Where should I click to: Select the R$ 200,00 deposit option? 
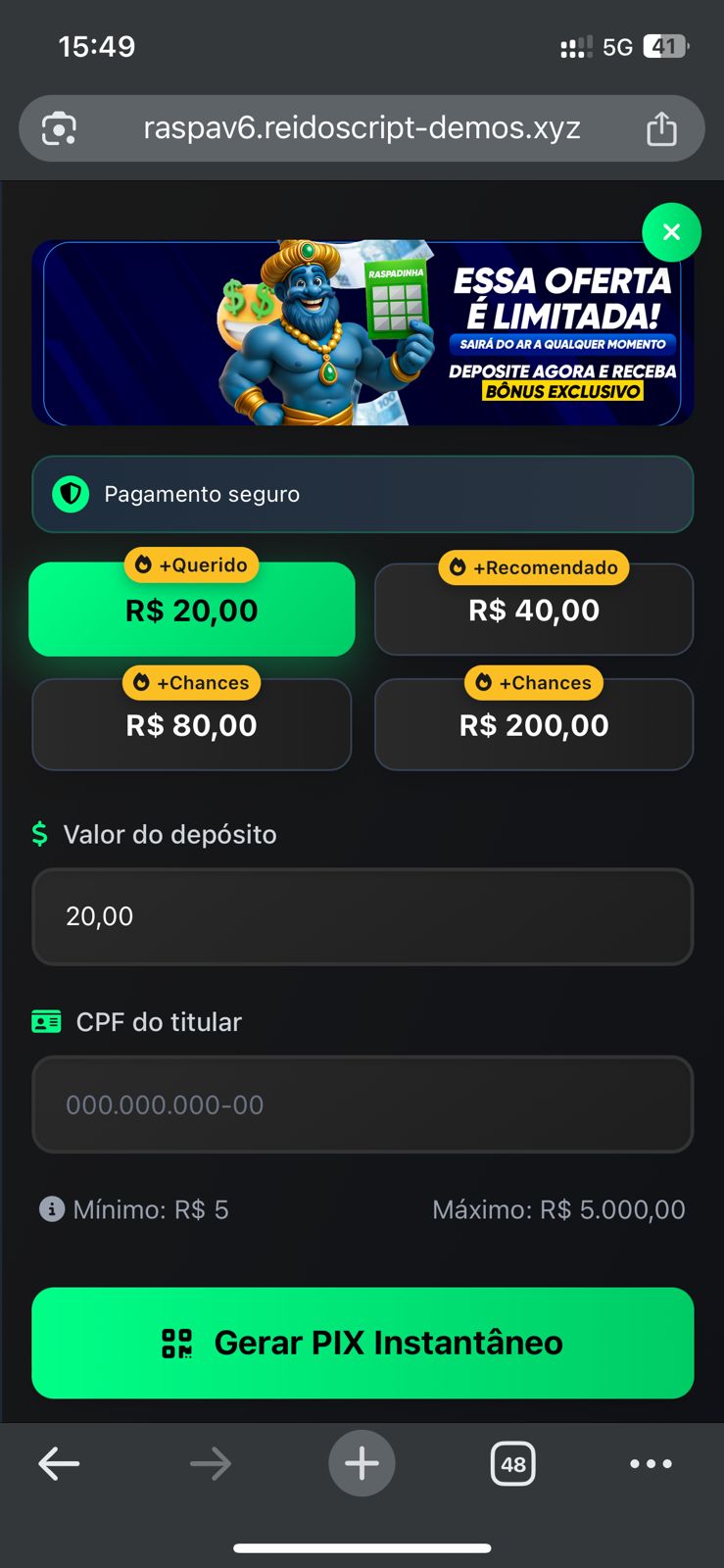[x=534, y=725]
